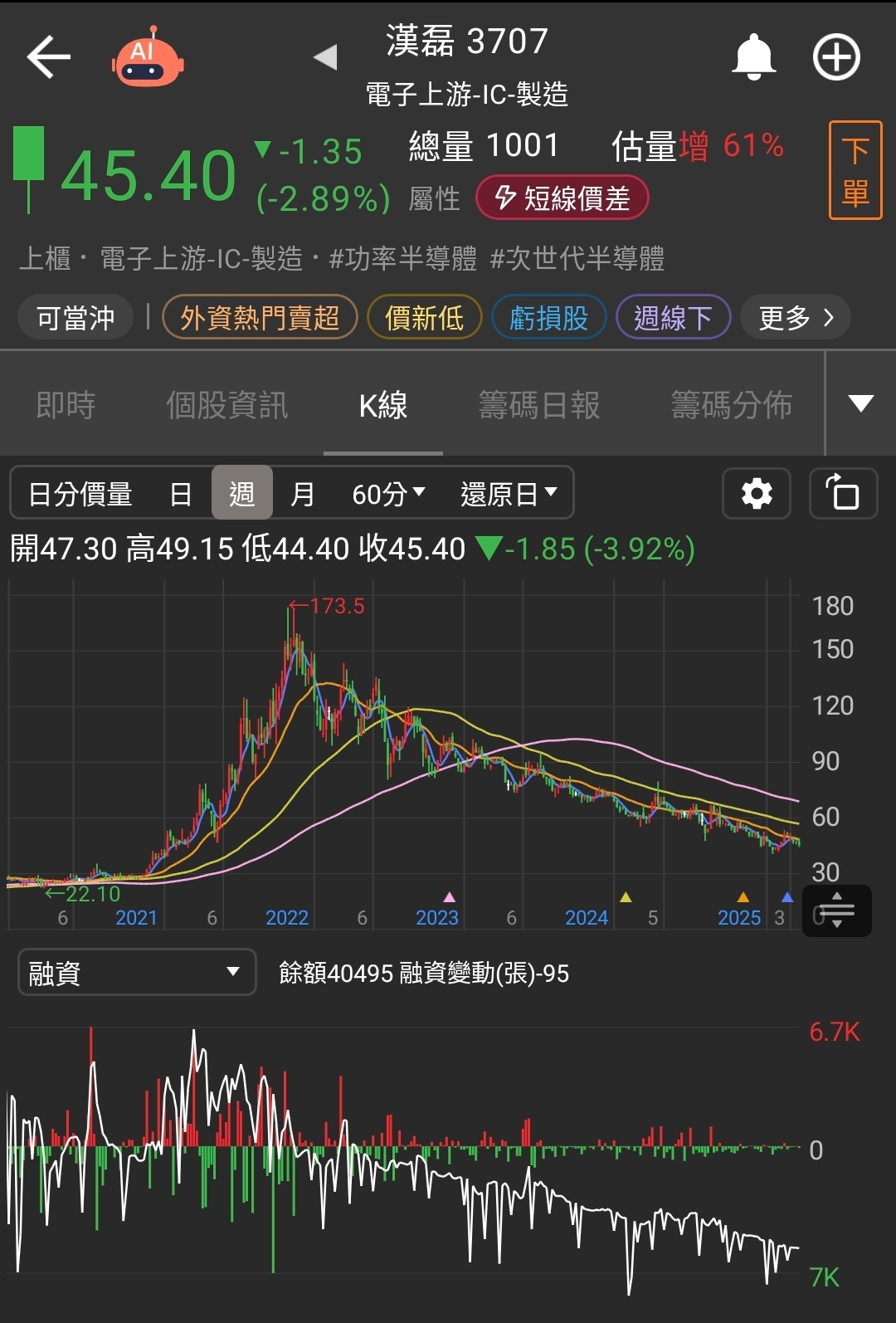Tap the AI robot assistant icon
The height and width of the screenshot is (1323, 896).
pos(146,56)
